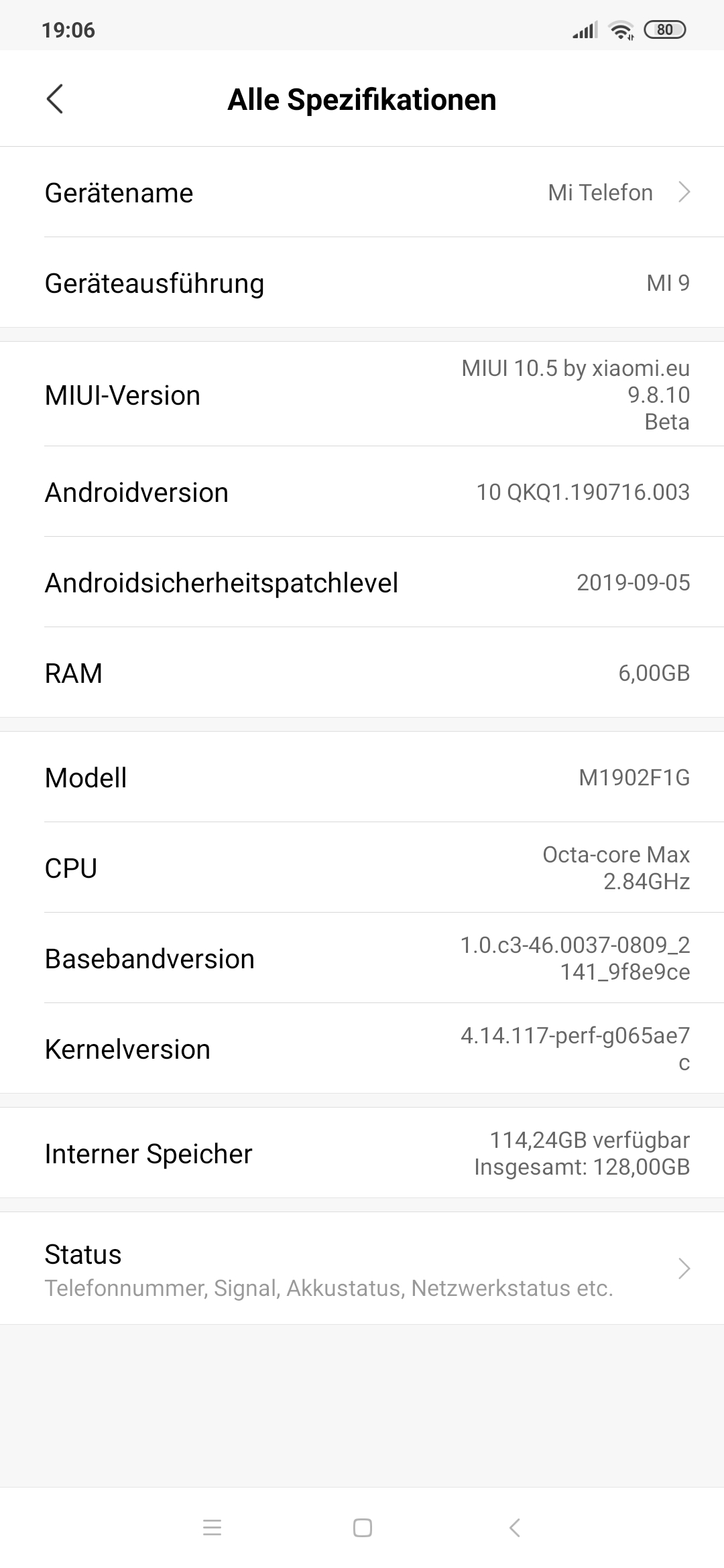Tap the Androidversion row
Viewport: 724px width, 1568px height.
point(362,493)
